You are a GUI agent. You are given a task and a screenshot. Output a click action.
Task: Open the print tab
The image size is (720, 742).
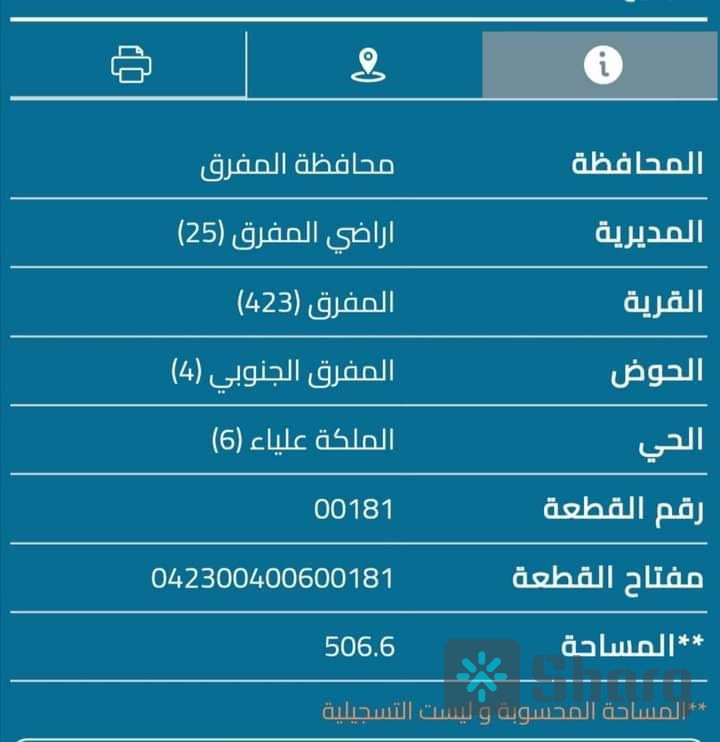coord(131,65)
